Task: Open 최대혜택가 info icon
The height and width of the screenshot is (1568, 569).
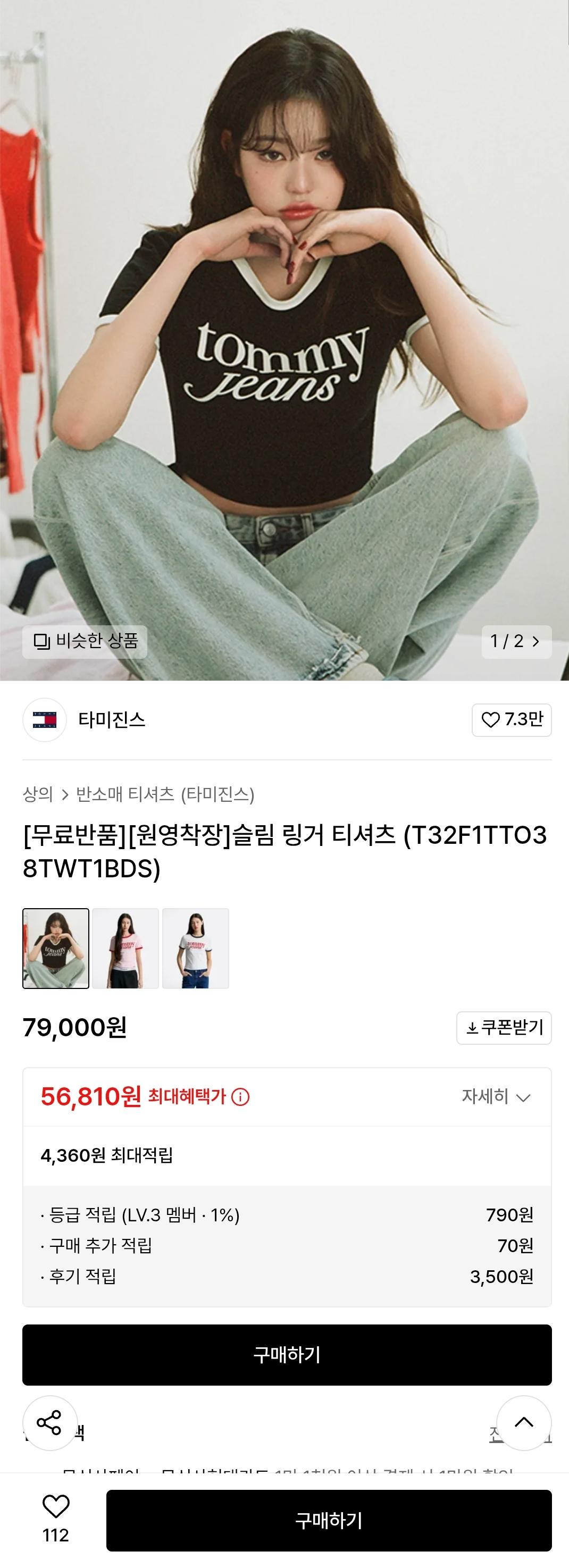Action: [241, 1097]
